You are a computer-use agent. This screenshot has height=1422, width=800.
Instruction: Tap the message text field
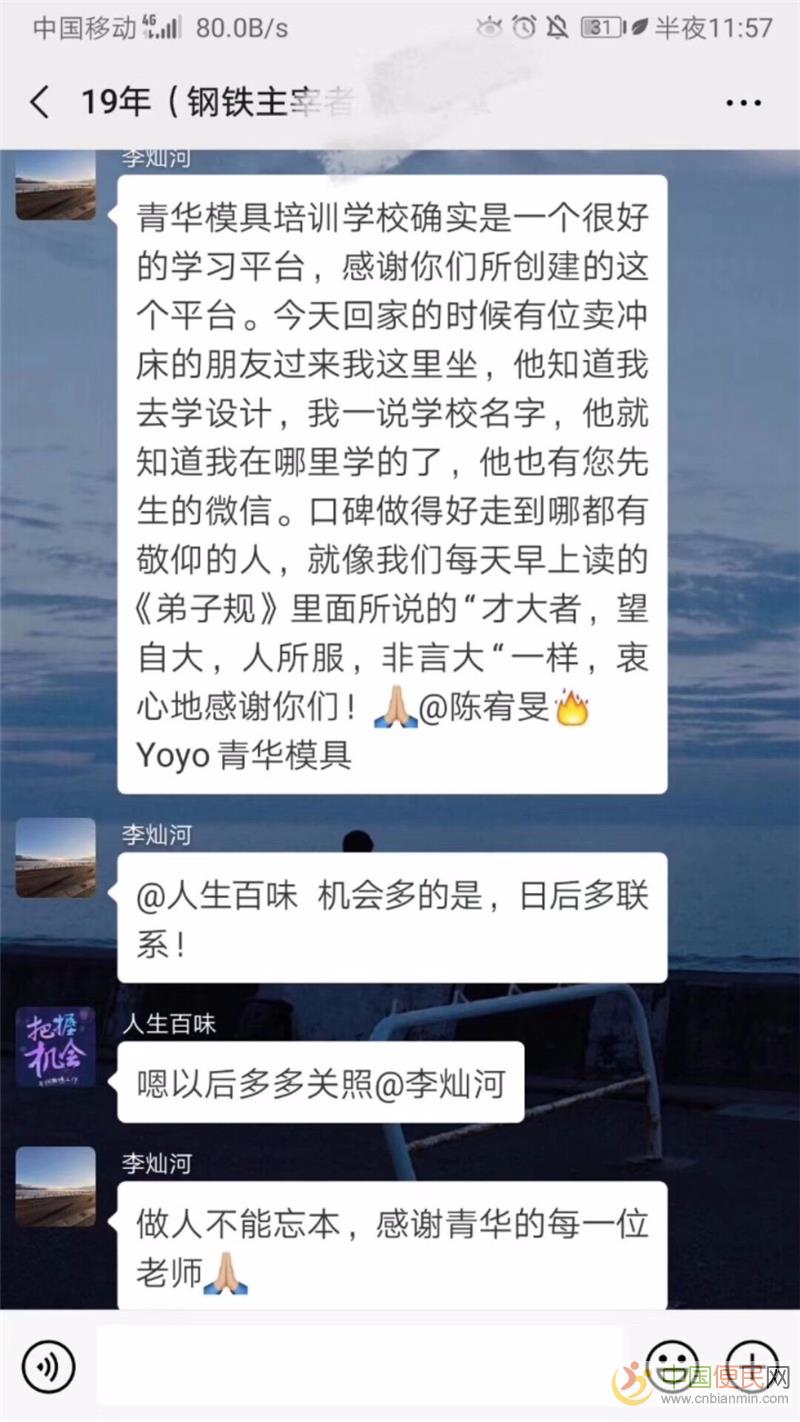(360, 1366)
